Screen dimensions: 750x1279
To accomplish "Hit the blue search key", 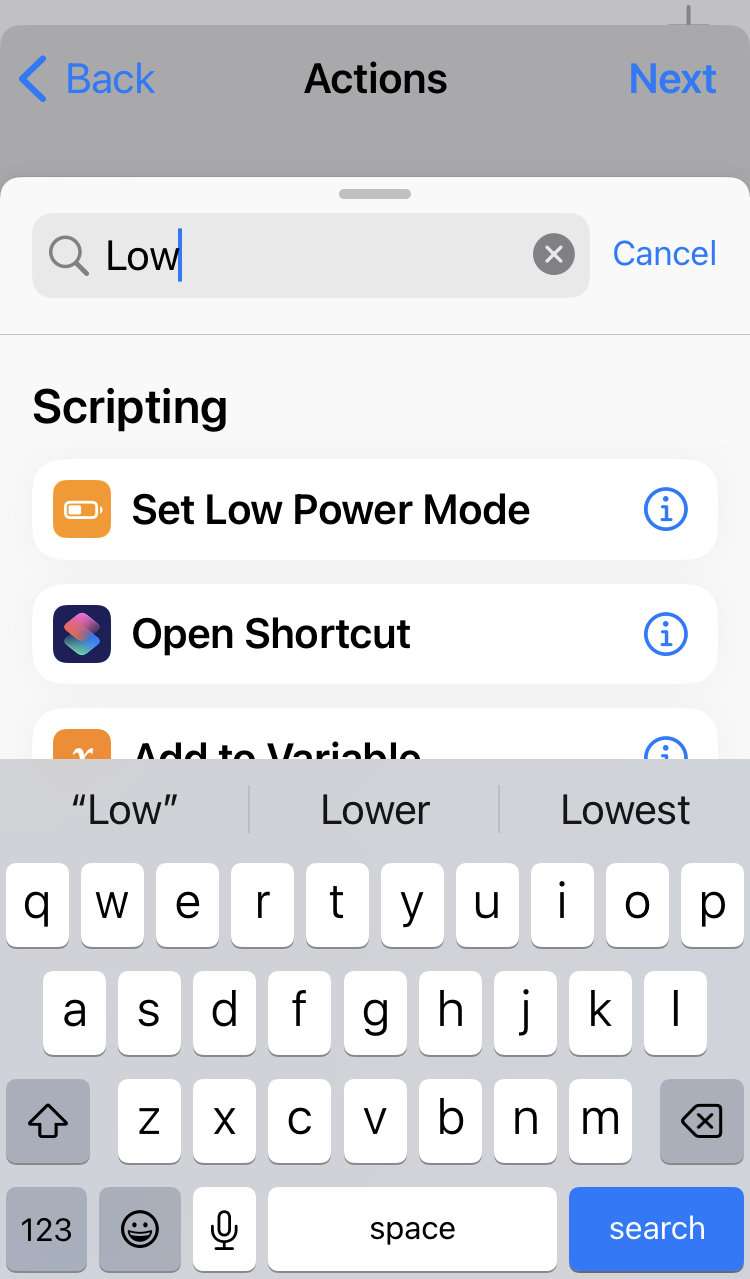I will [x=657, y=1229].
